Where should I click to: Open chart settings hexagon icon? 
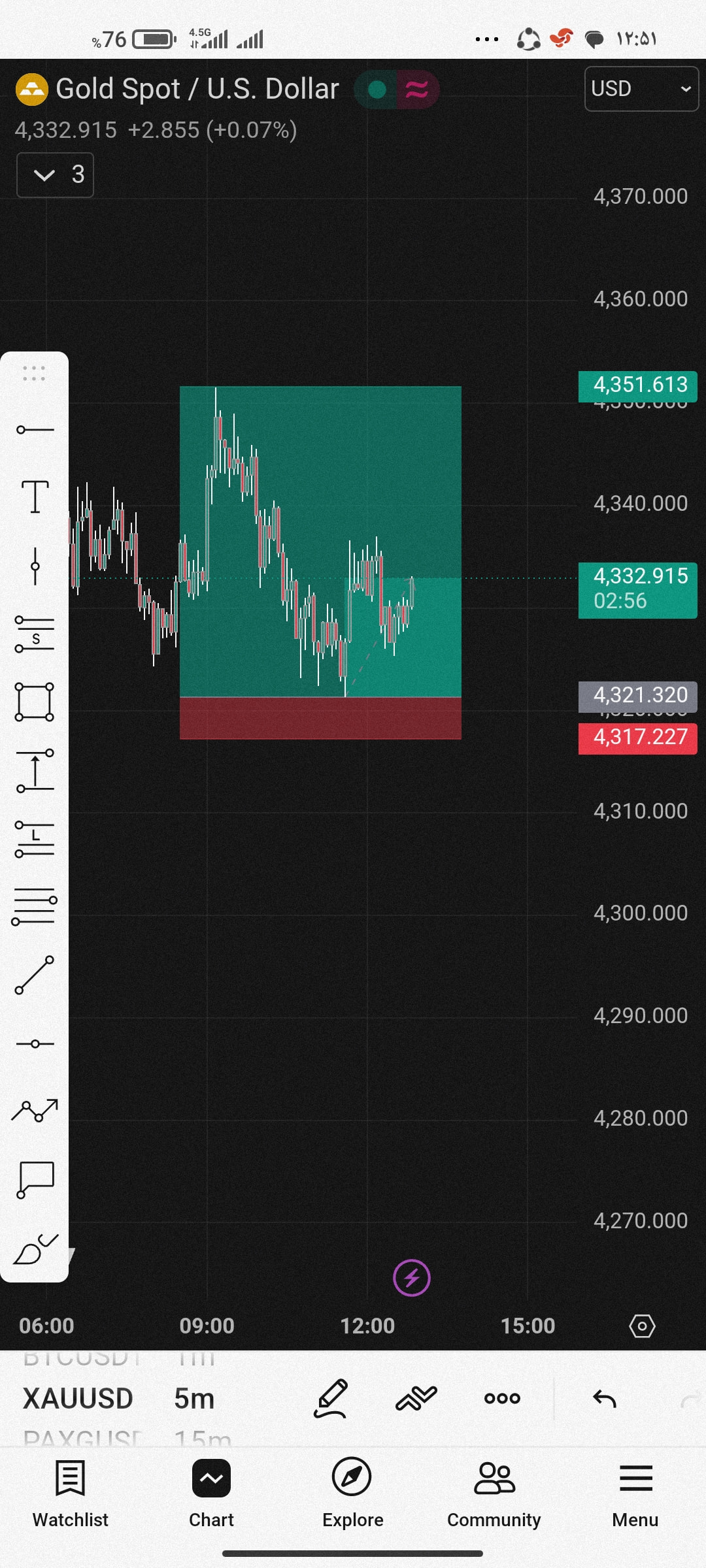(x=642, y=1326)
